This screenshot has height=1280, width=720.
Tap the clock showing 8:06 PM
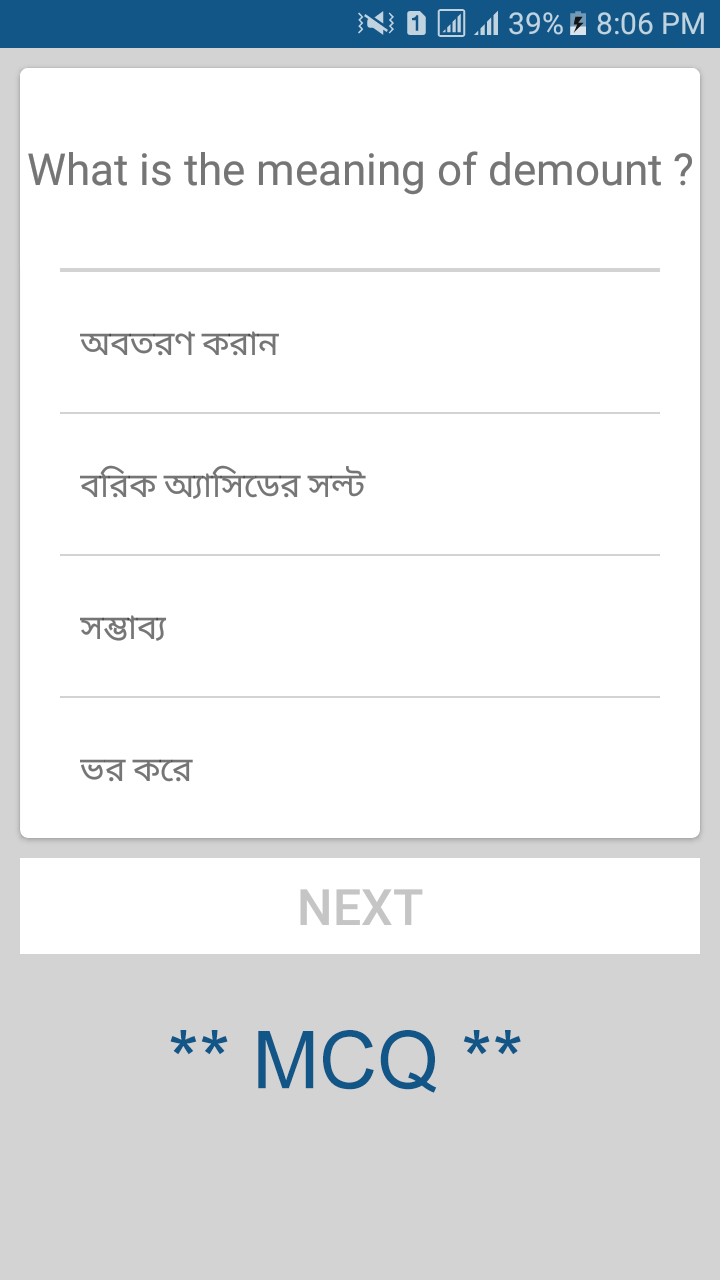(649, 22)
